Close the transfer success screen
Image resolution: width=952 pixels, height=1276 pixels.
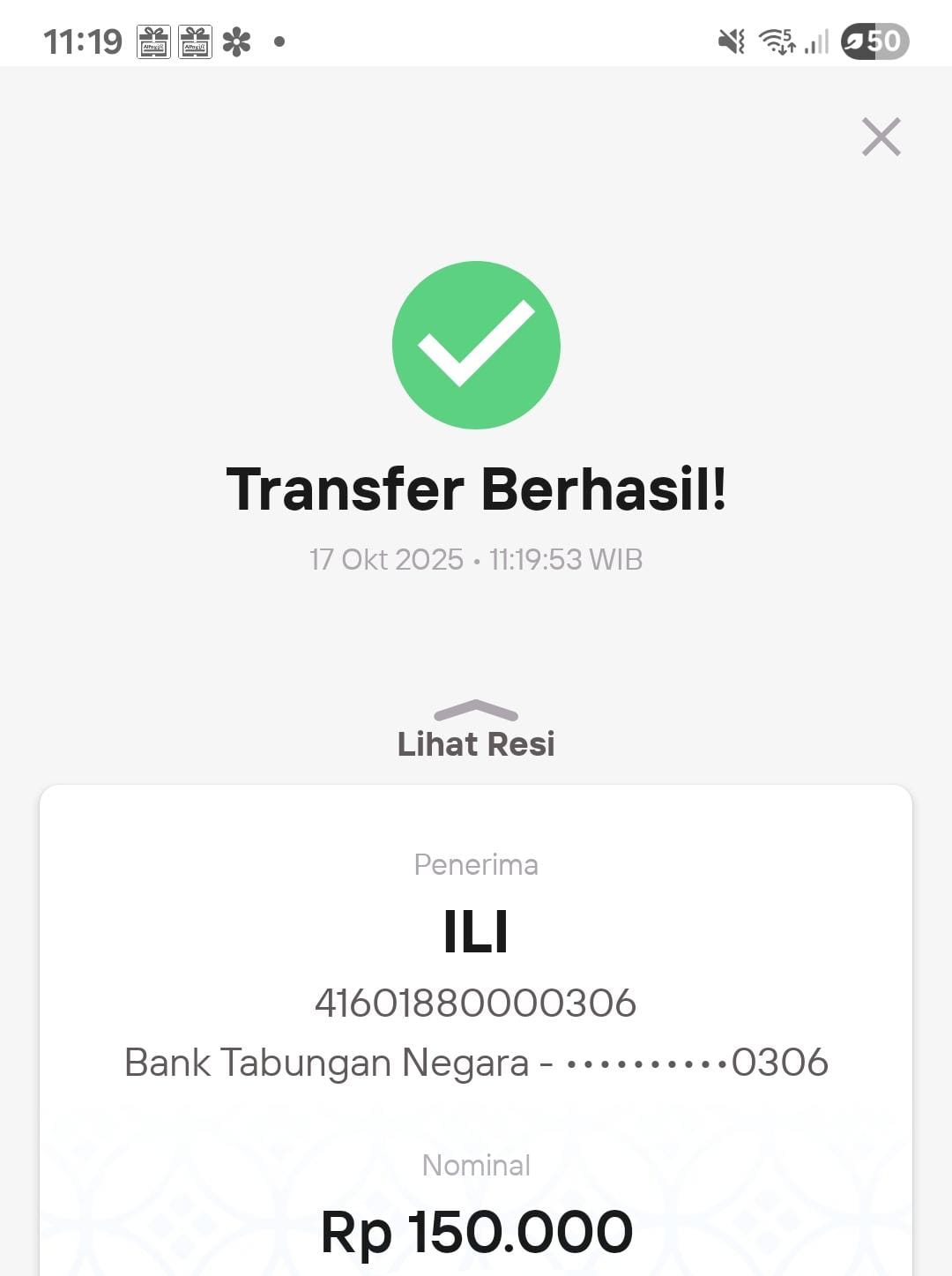[881, 137]
